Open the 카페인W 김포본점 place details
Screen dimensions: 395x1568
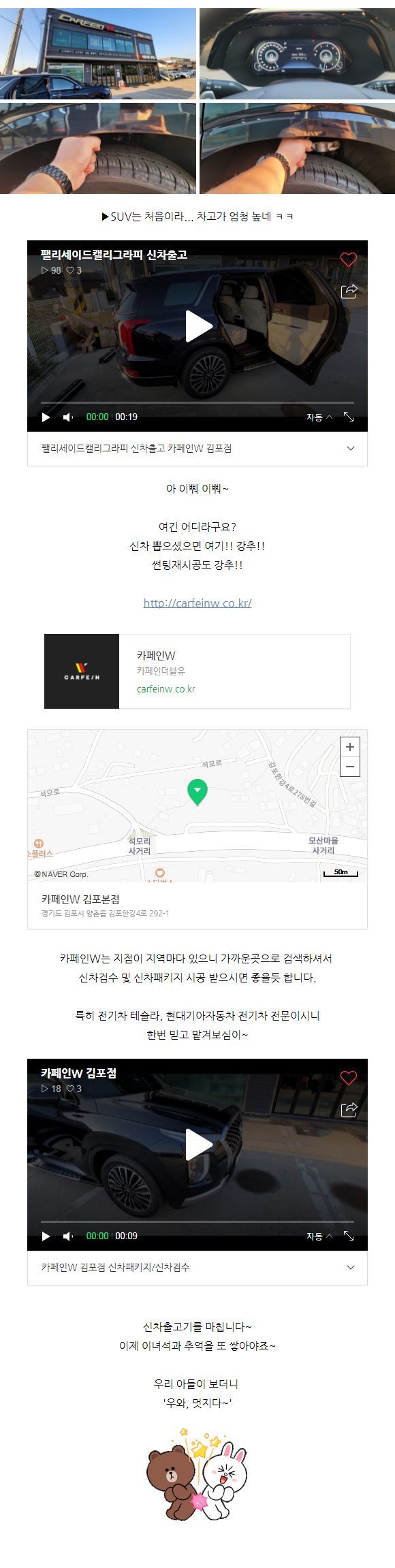(x=197, y=906)
